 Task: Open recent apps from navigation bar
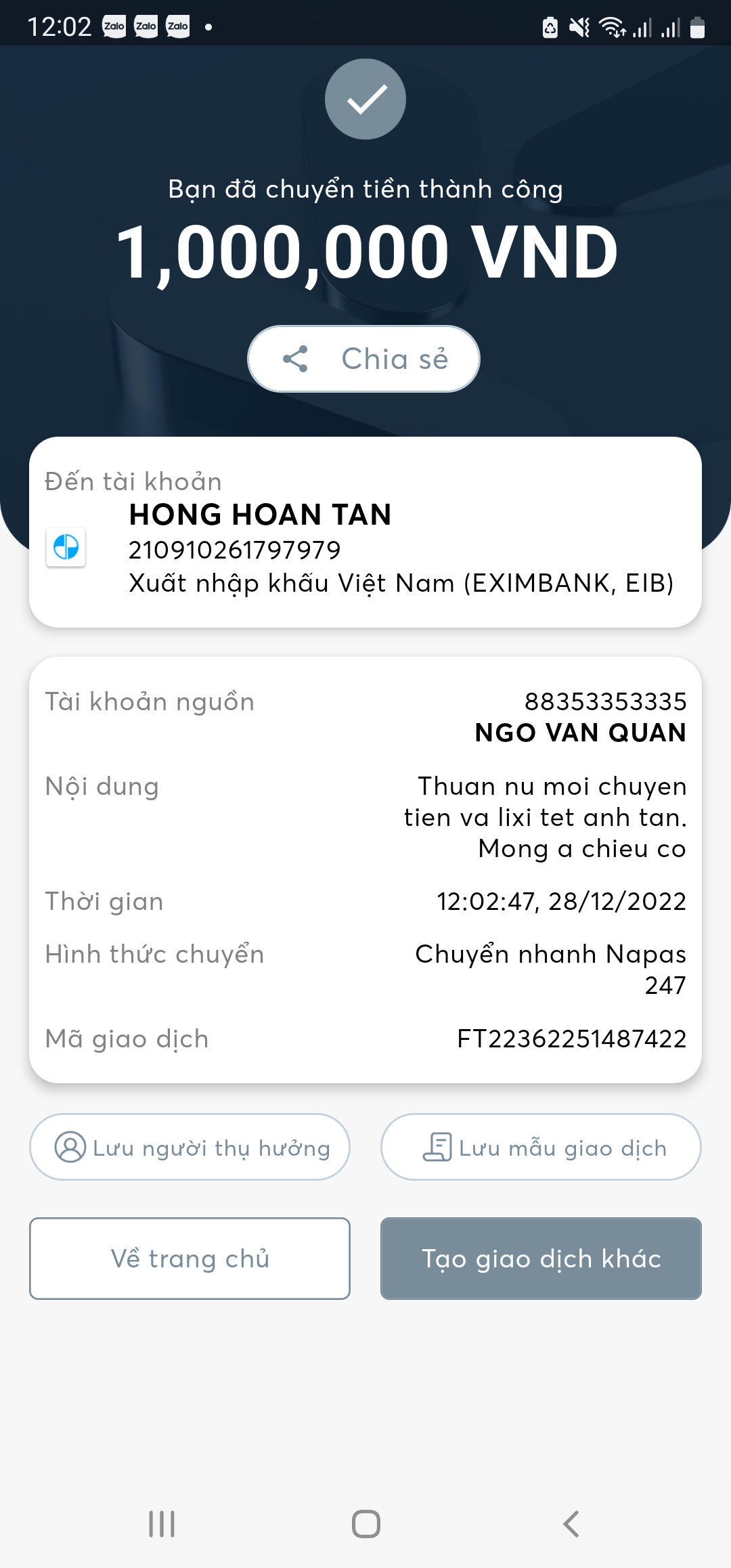point(162,1524)
